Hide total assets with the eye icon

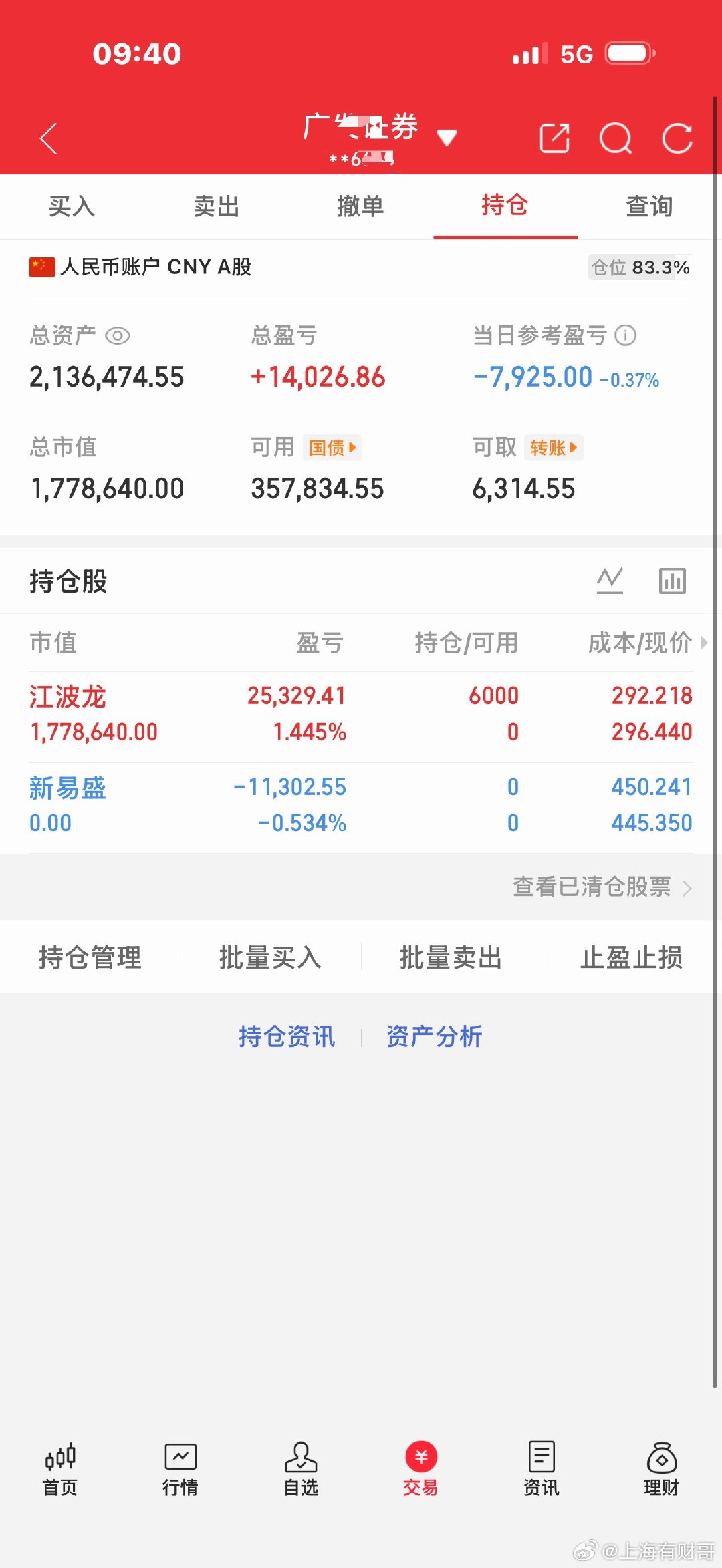118,337
